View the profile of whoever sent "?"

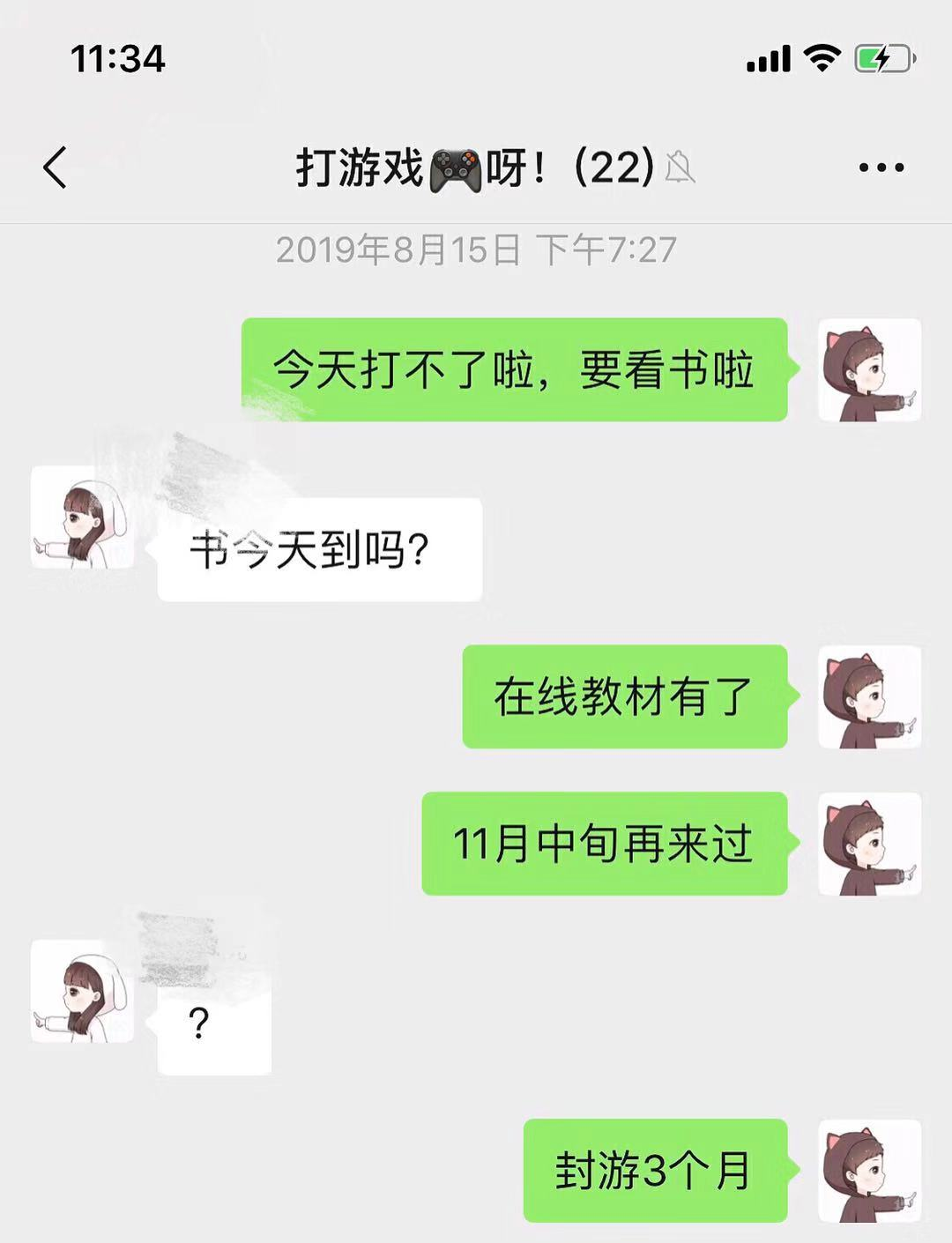tap(83, 992)
